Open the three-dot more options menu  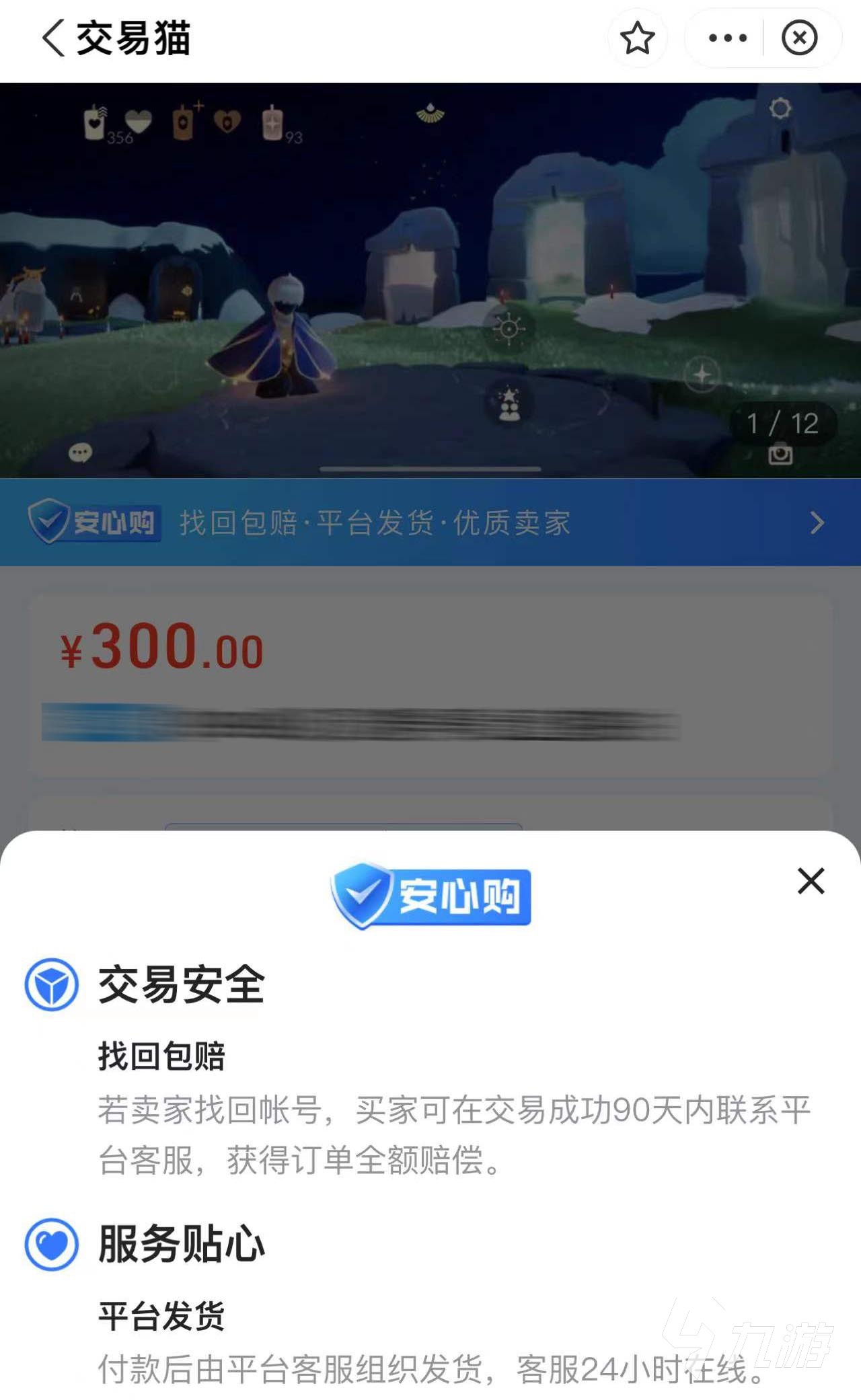click(x=727, y=38)
